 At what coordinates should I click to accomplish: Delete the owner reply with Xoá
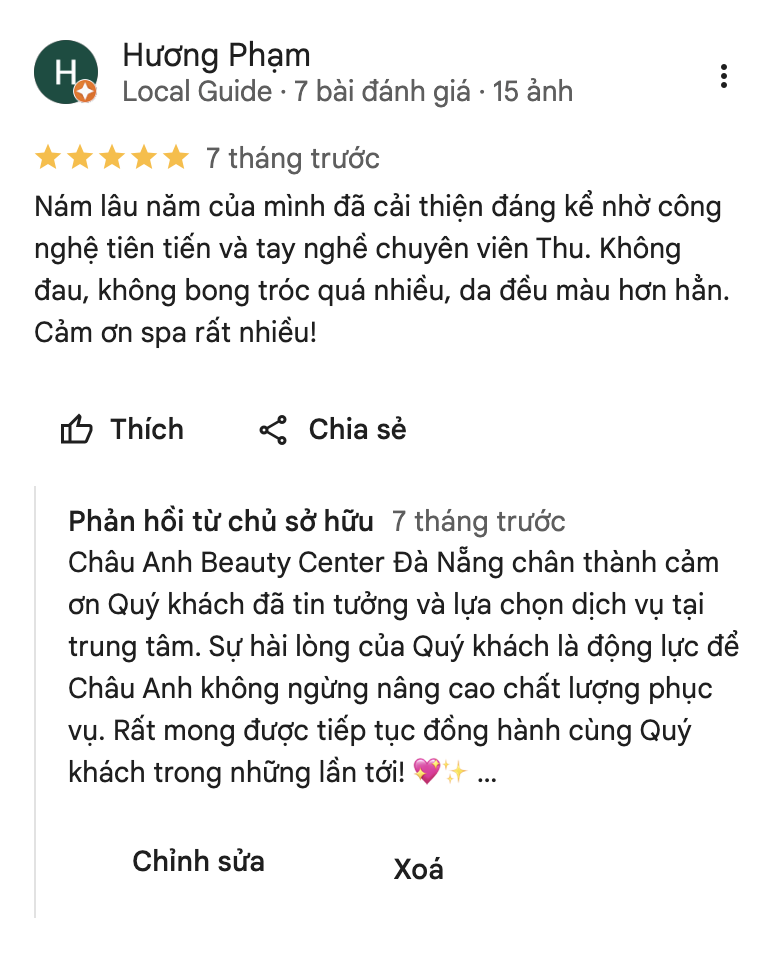pos(418,869)
